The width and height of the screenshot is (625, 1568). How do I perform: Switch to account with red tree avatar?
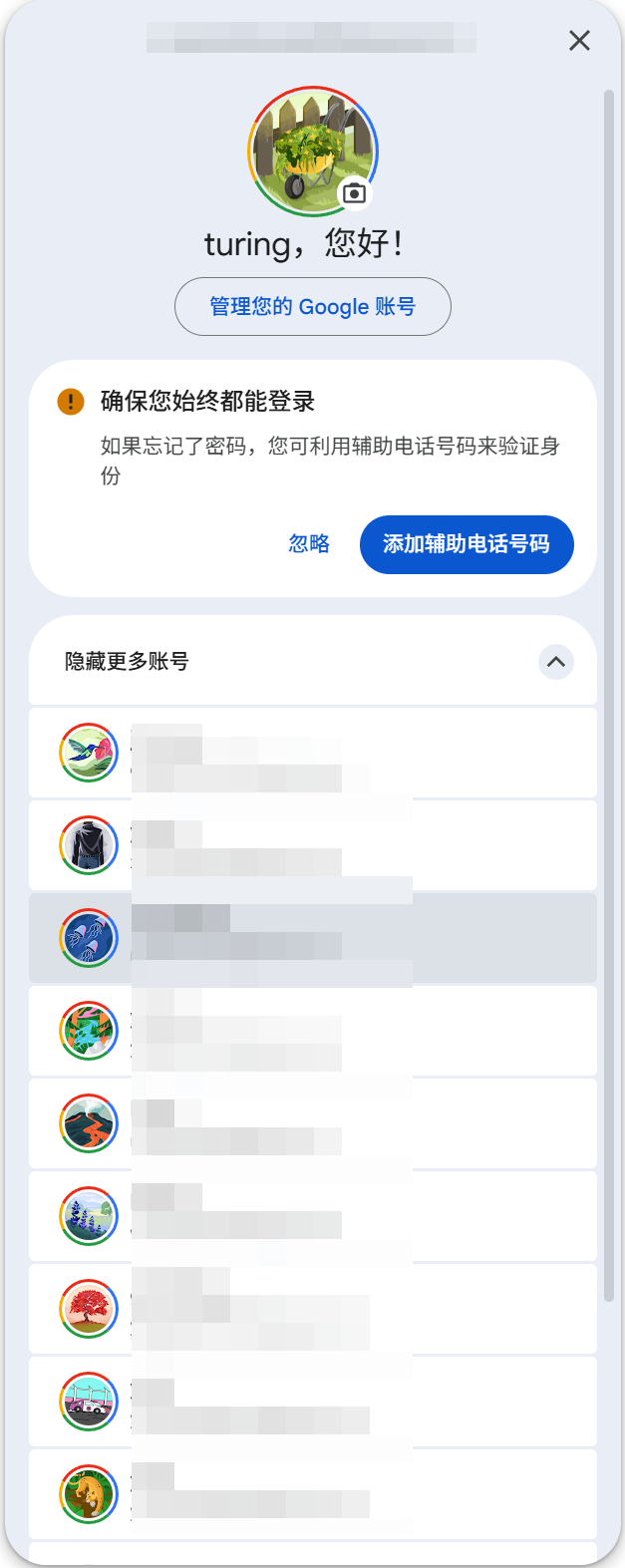[313, 1309]
